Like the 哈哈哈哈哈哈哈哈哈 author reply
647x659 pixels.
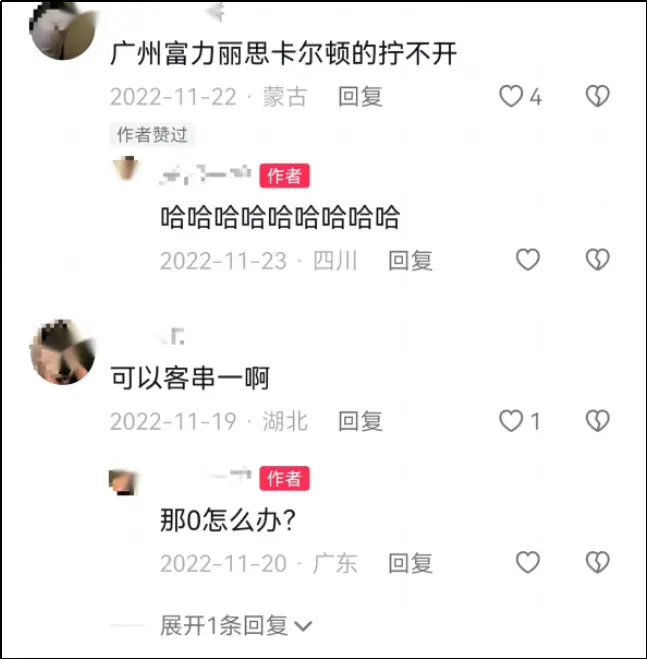(528, 259)
